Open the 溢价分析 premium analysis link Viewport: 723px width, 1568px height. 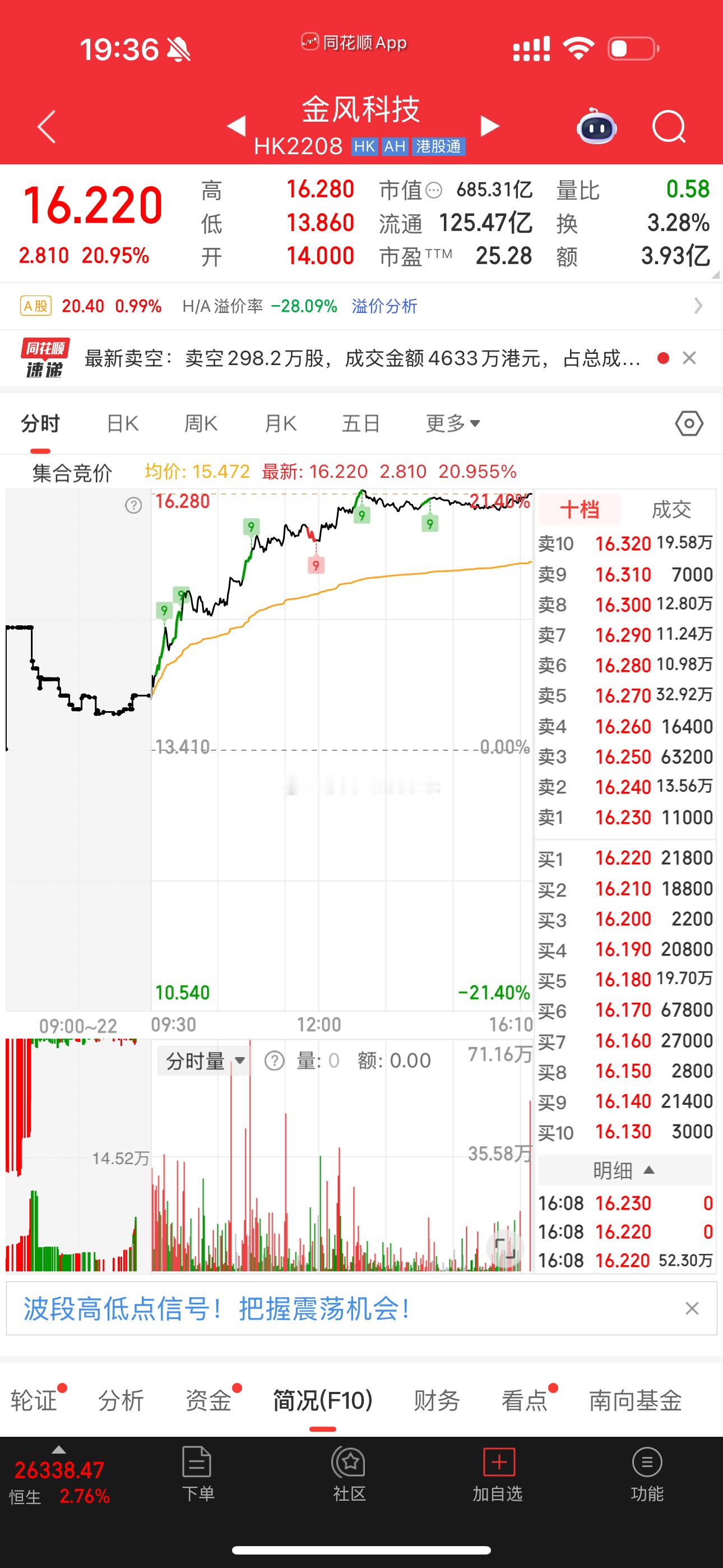(384, 306)
